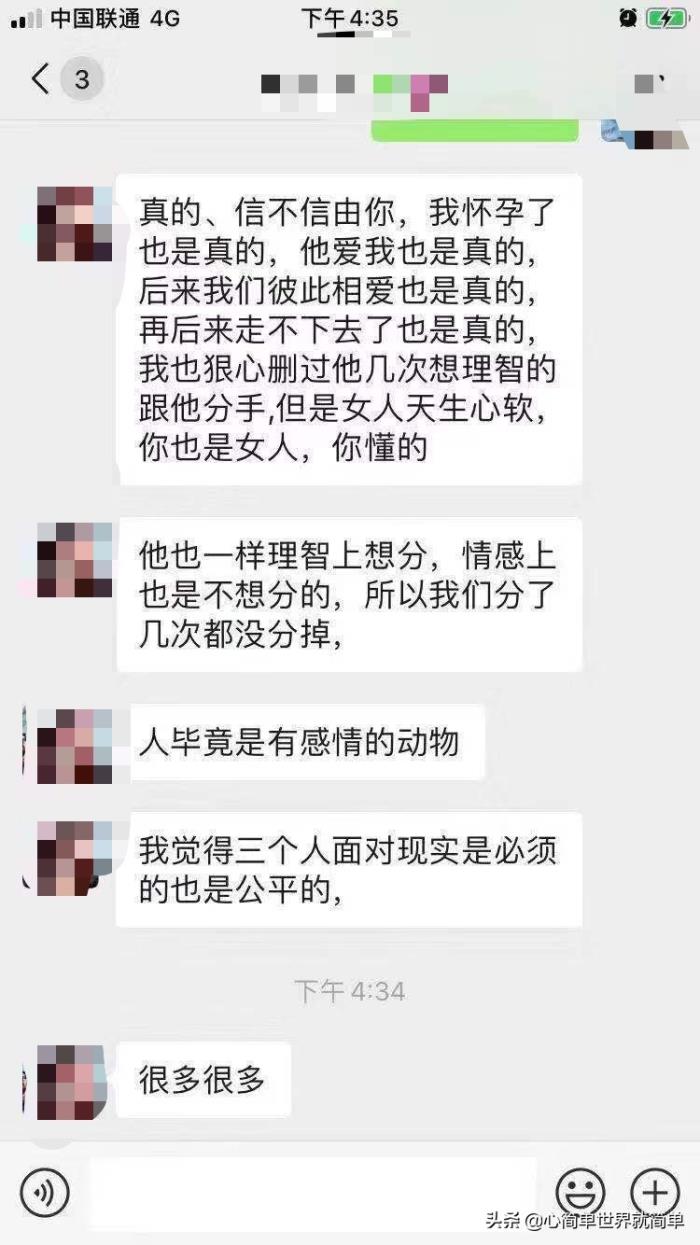The width and height of the screenshot is (700, 1245).
Task: Switch to voice message input
Action: [45, 1191]
